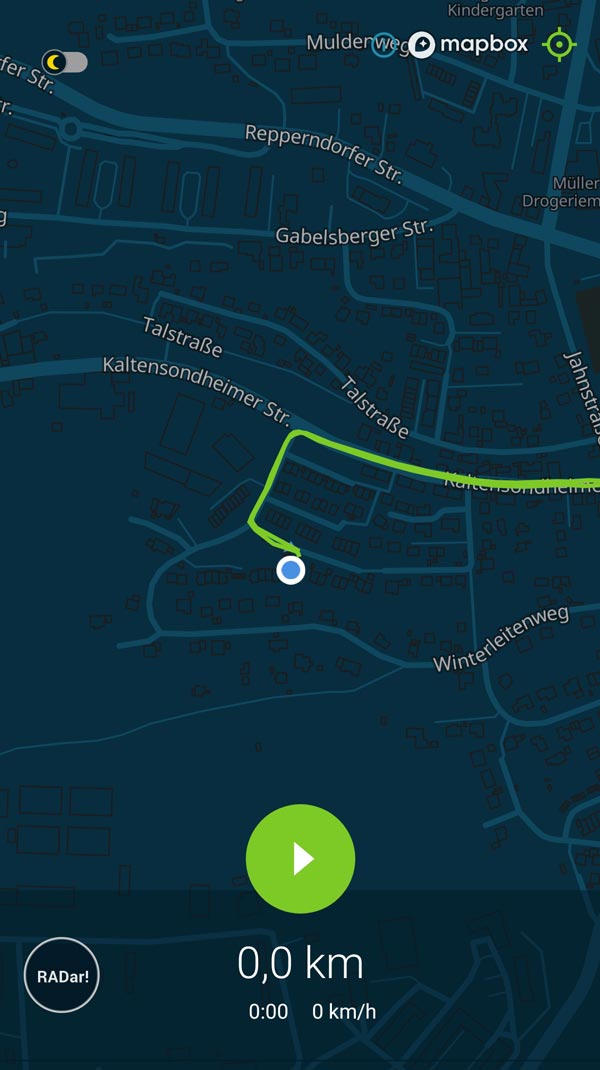Screen dimensions: 600x1070
Task: Center map on my location
Action: (x=559, y=45)
